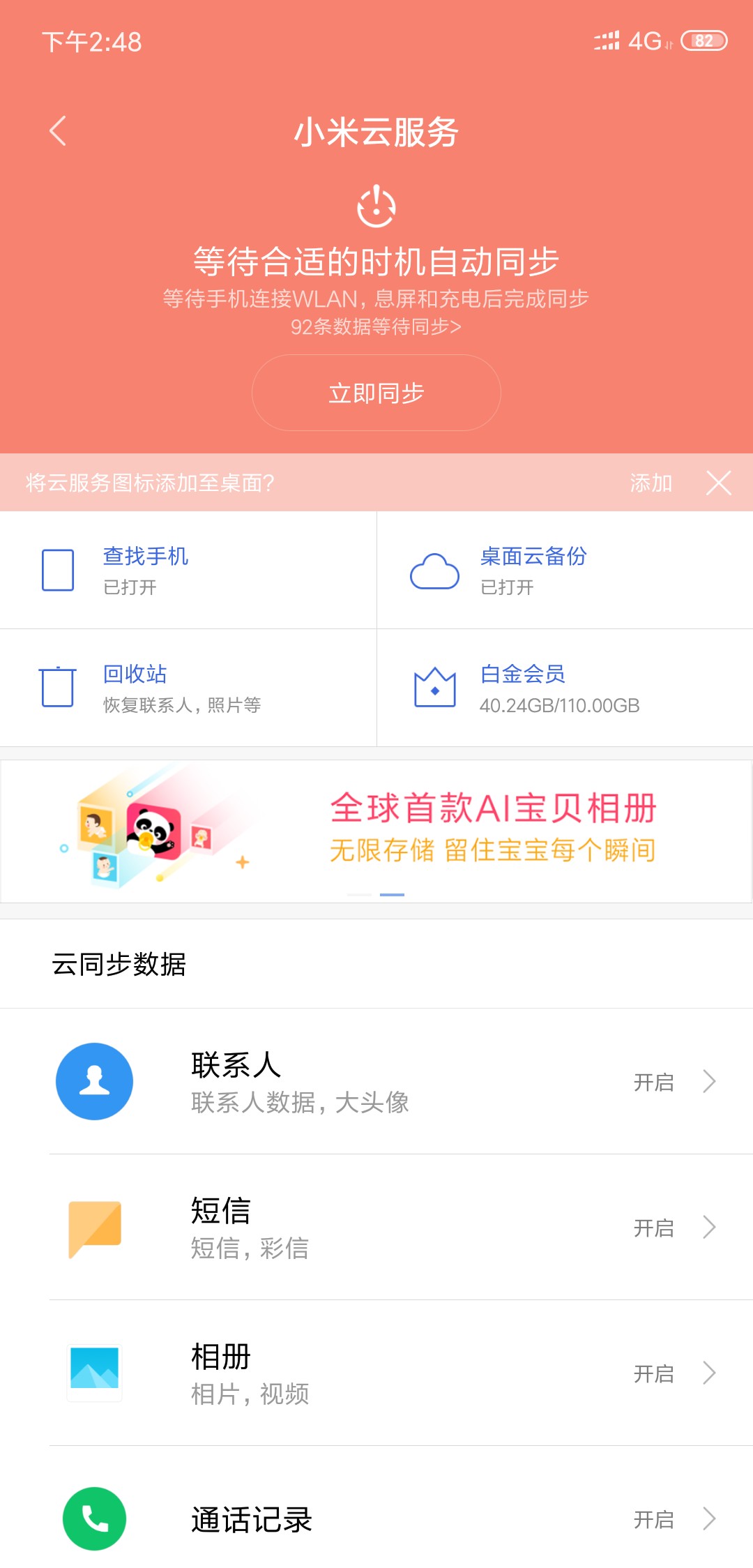Open 白金会员 storage details

click(x=565, y=688)
